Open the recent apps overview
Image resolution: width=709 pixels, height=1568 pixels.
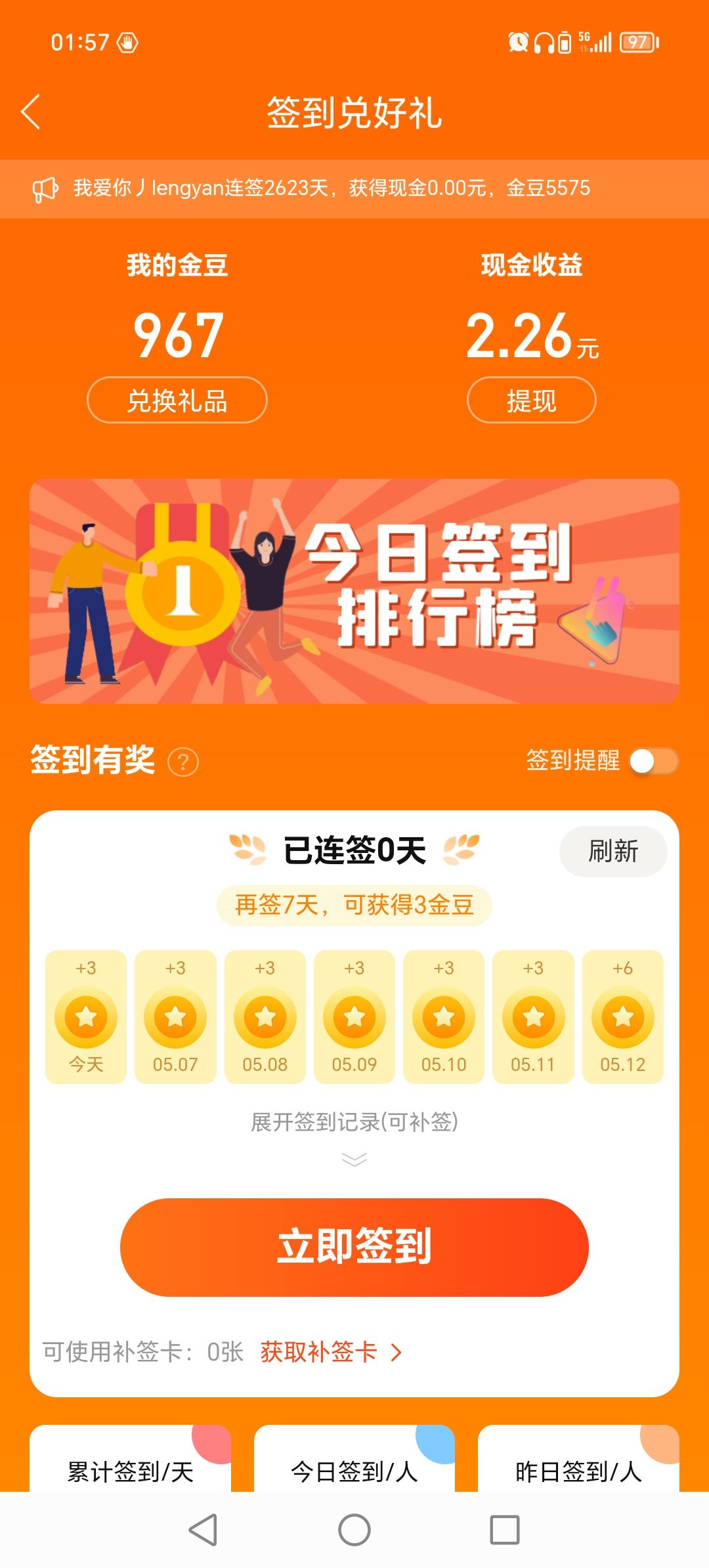(505, 1530)
